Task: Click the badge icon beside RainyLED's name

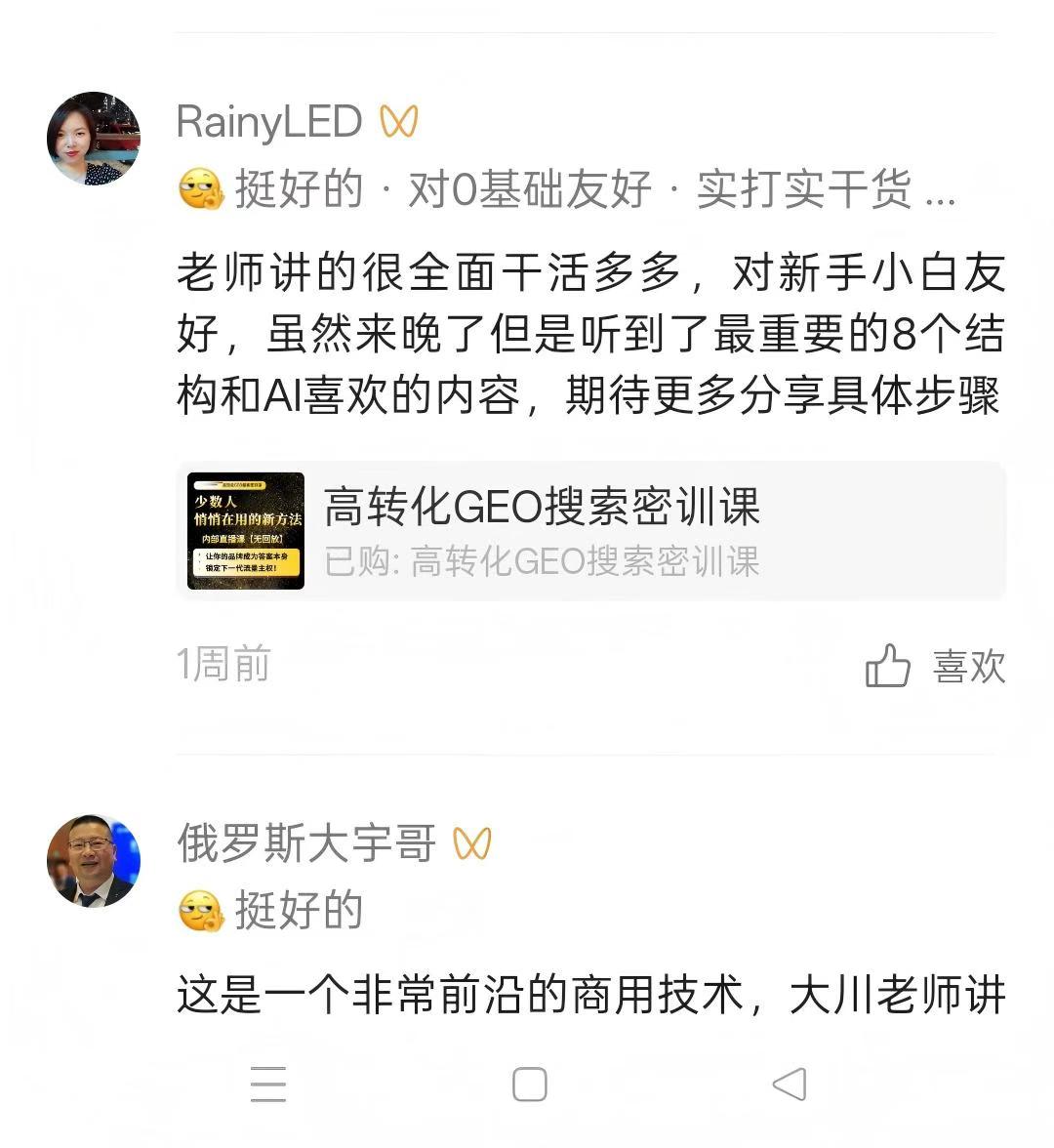Action: [401, 121]
